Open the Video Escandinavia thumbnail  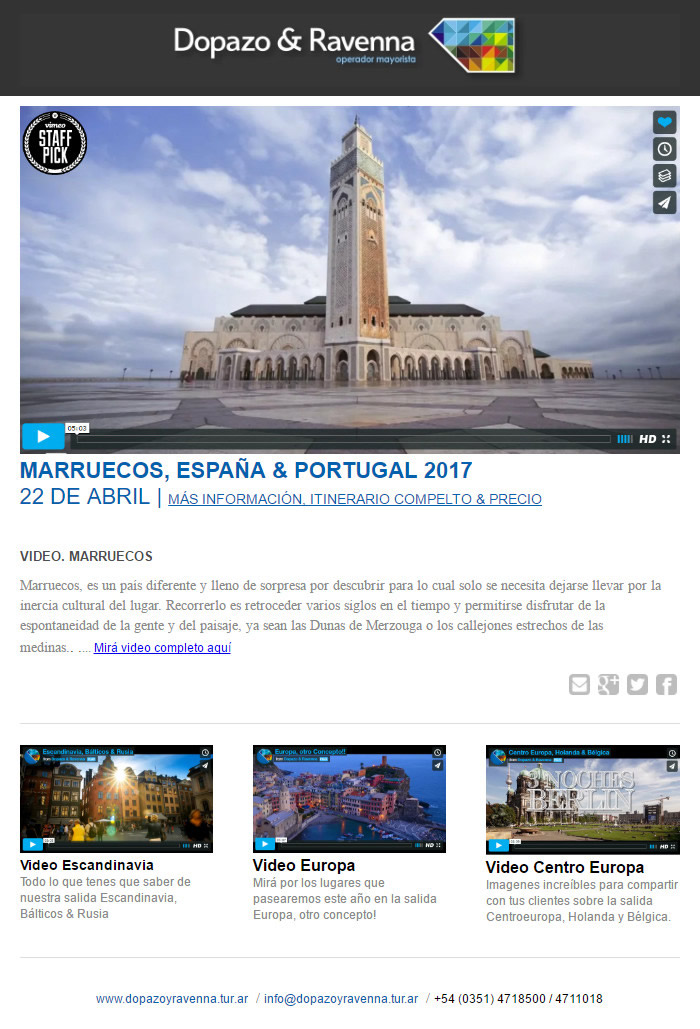pos(116,798)
